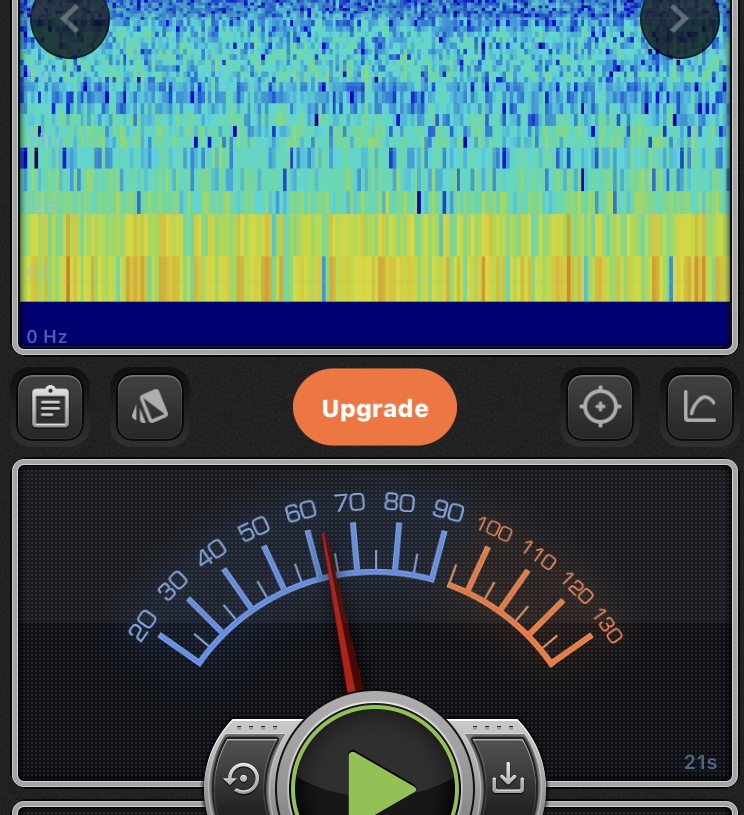
Task: Save the recording with the download icon
Action: tap(508, 777)
